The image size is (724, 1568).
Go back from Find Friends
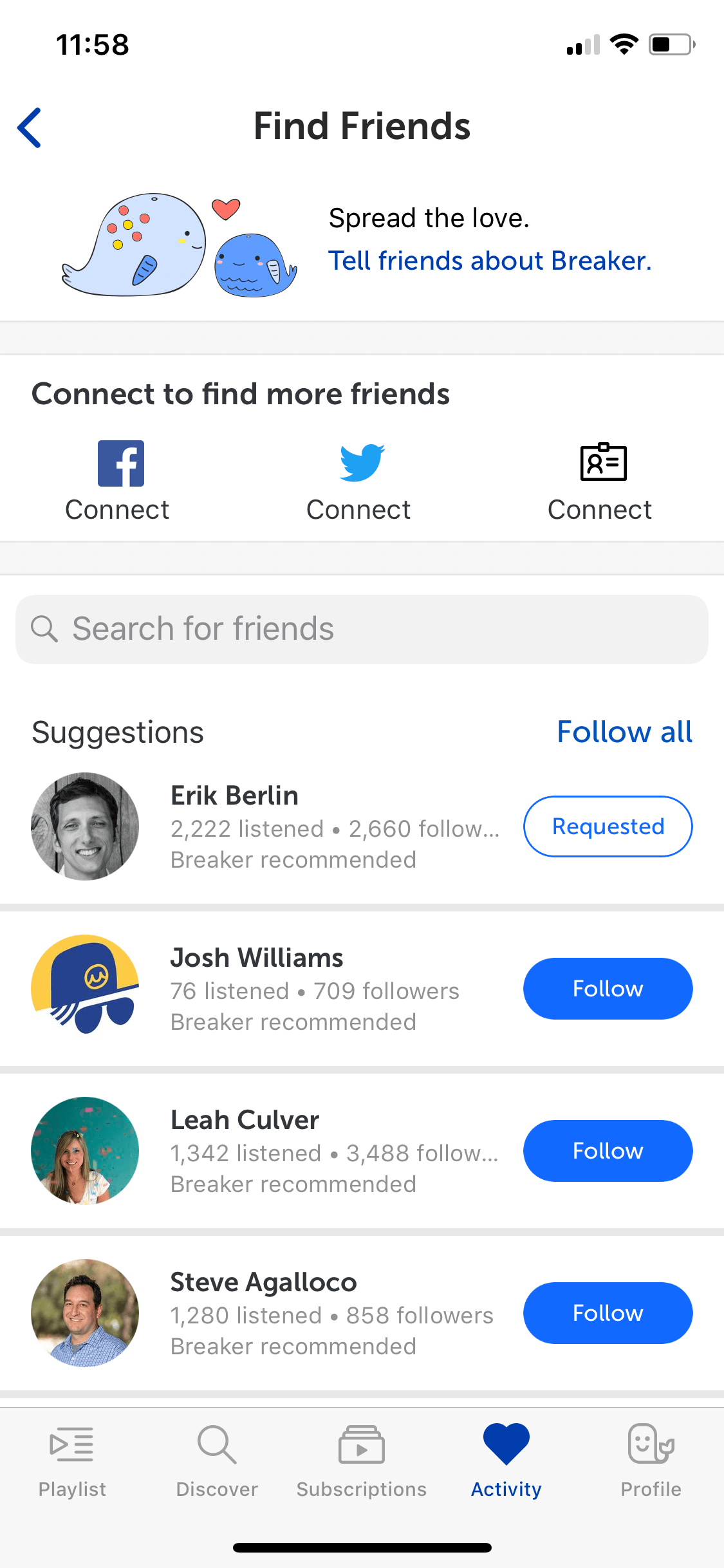30,127
